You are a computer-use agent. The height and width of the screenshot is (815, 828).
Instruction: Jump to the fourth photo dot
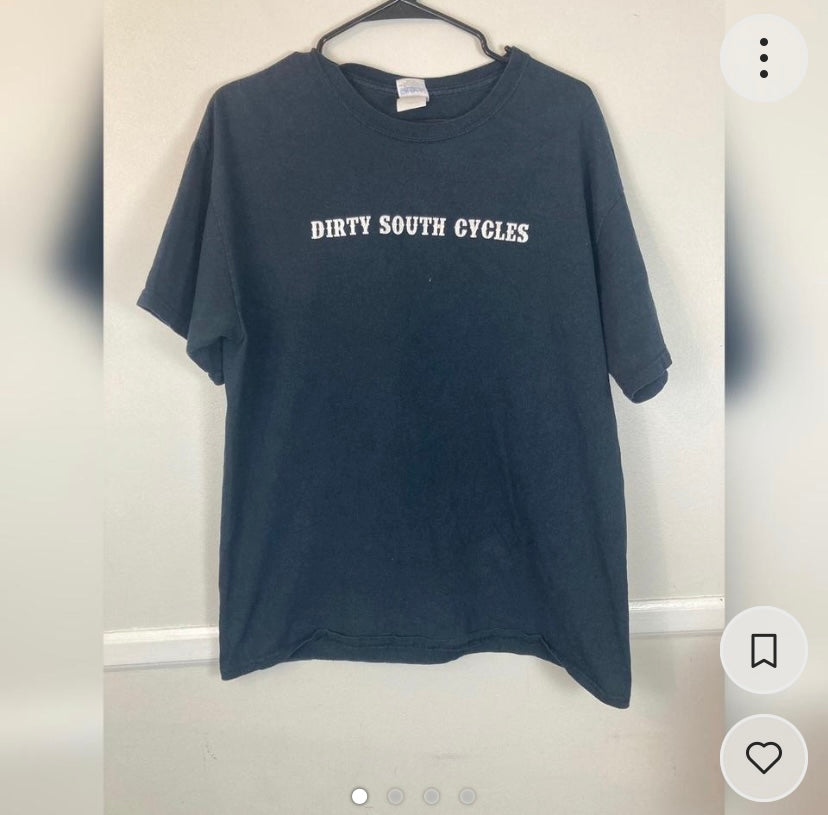[x=467, y=796]
